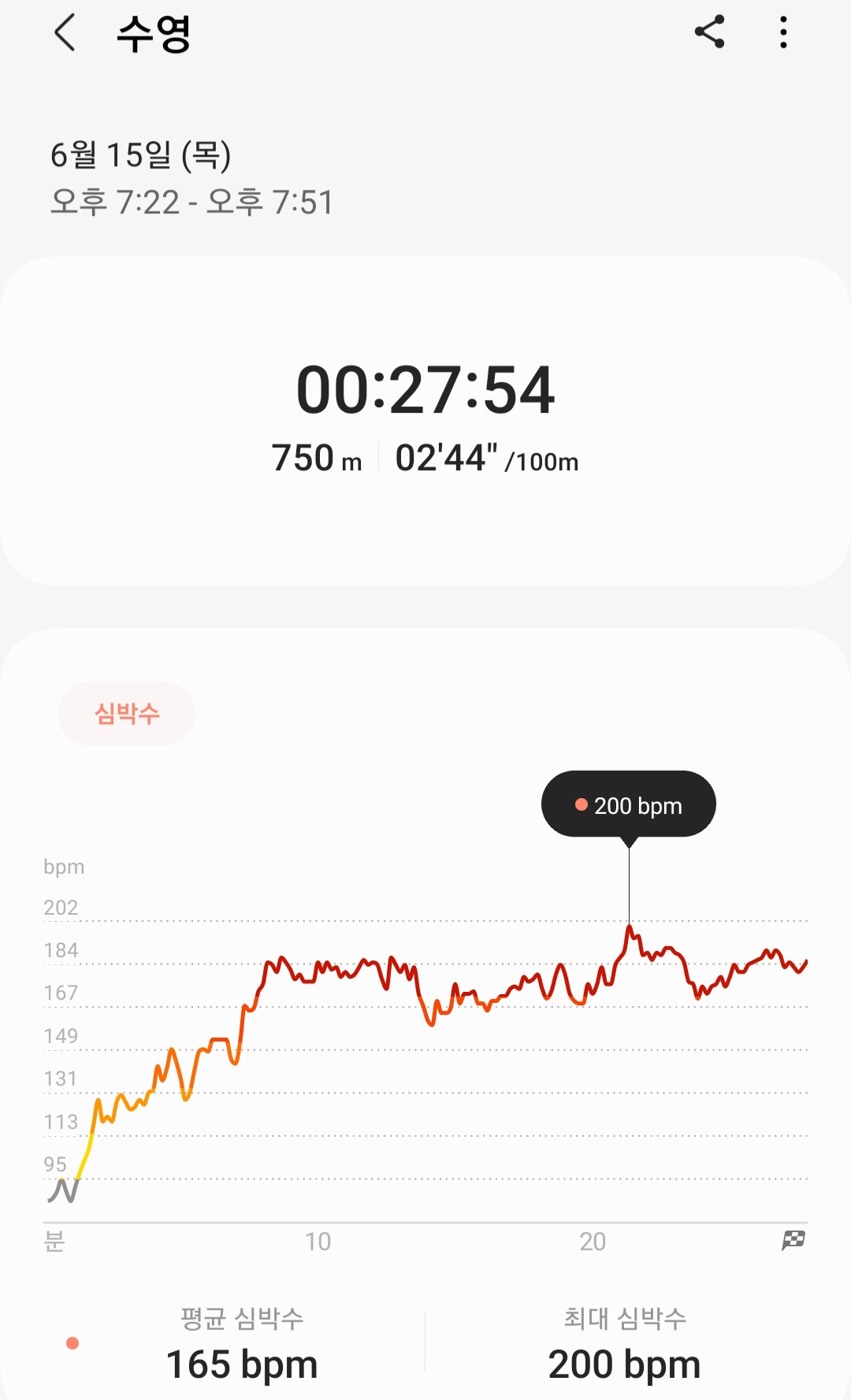Select the 심박수 chart chip
851x1400 pixels.
click(127, 714)
